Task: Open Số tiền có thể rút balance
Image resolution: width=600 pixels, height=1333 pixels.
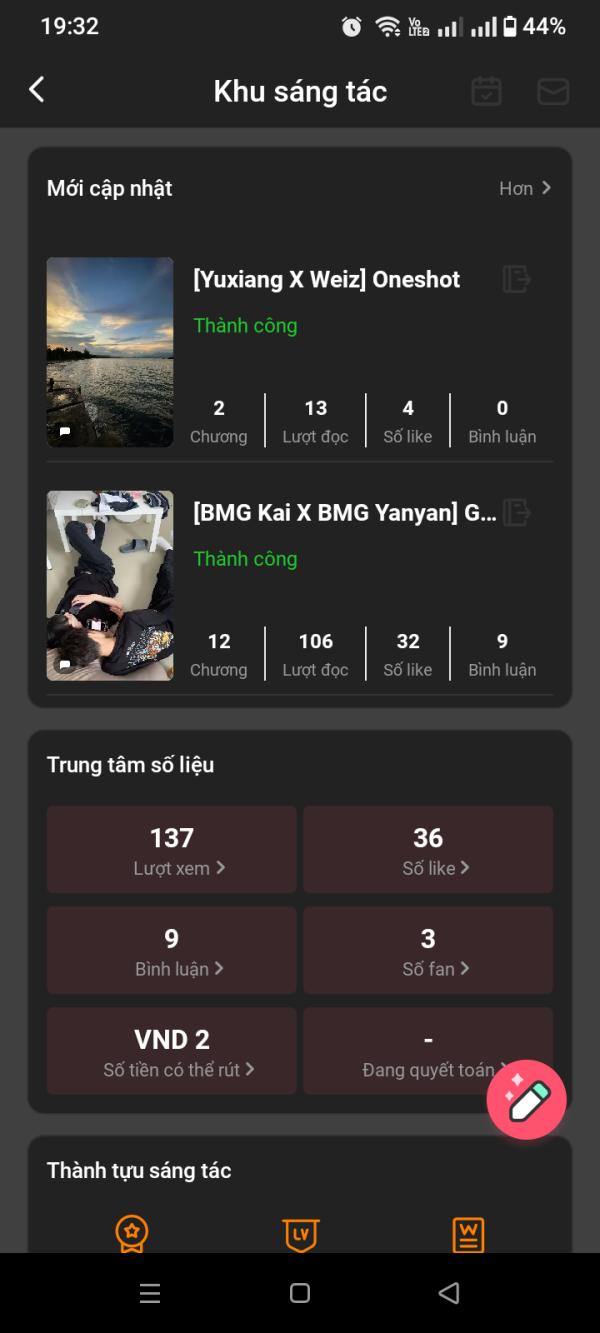Action: (172, 1051)
